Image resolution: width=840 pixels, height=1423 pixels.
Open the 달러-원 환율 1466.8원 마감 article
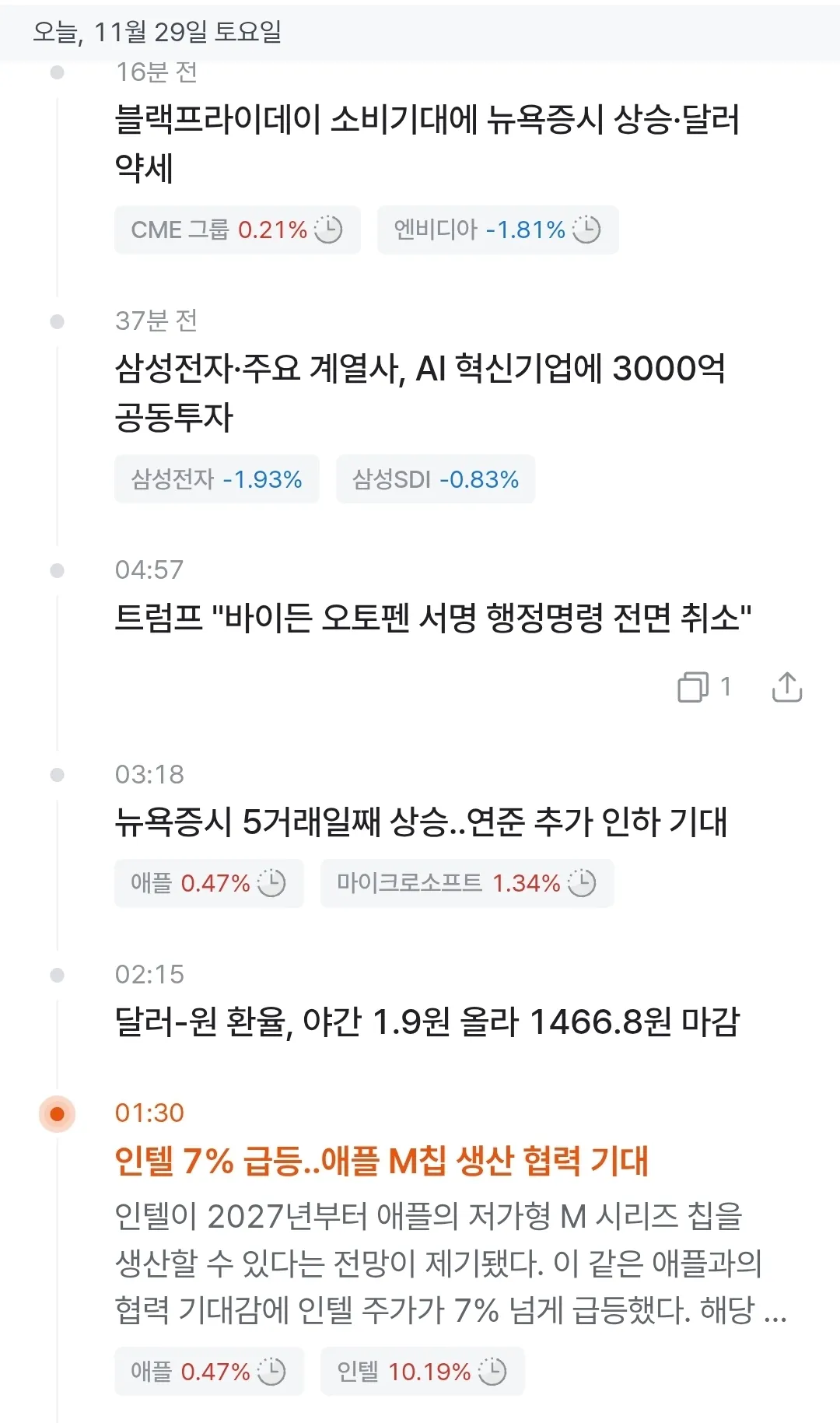427,1022
